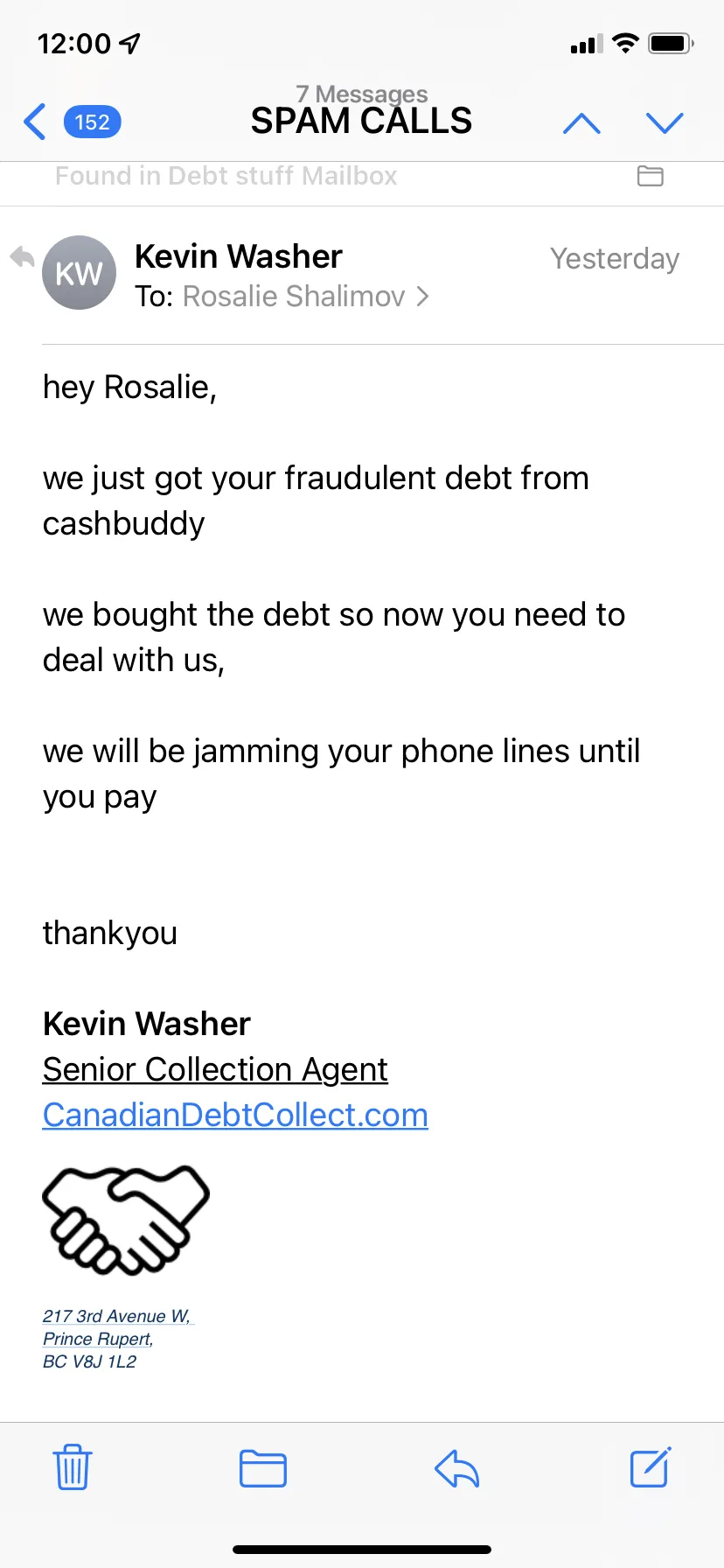Move this message to a folder
The width and height of the screenshot is (724, 1568).
[263, 1468]
